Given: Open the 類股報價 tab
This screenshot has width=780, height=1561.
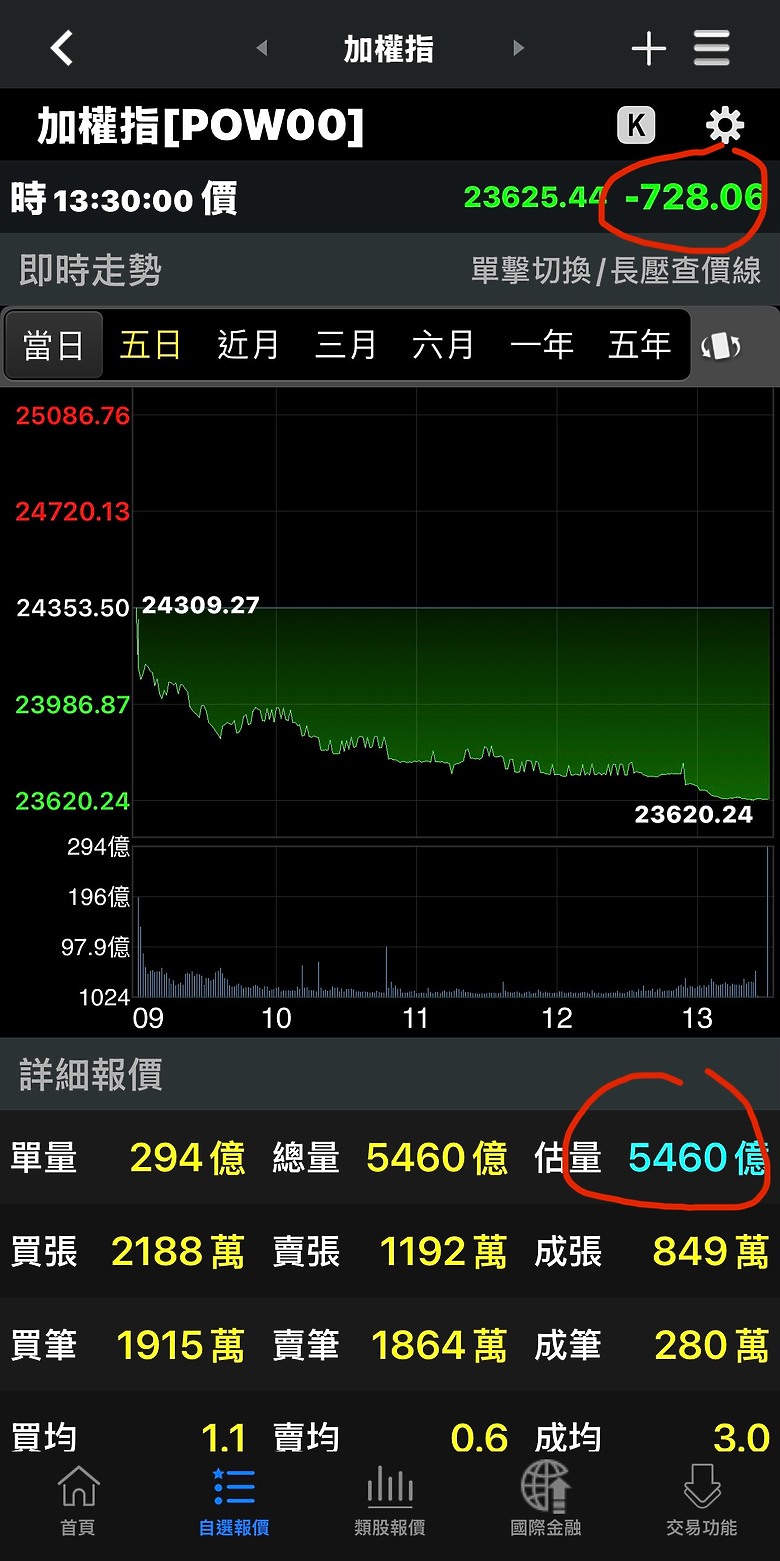Looking at the screenshot, I should 390,1499.
